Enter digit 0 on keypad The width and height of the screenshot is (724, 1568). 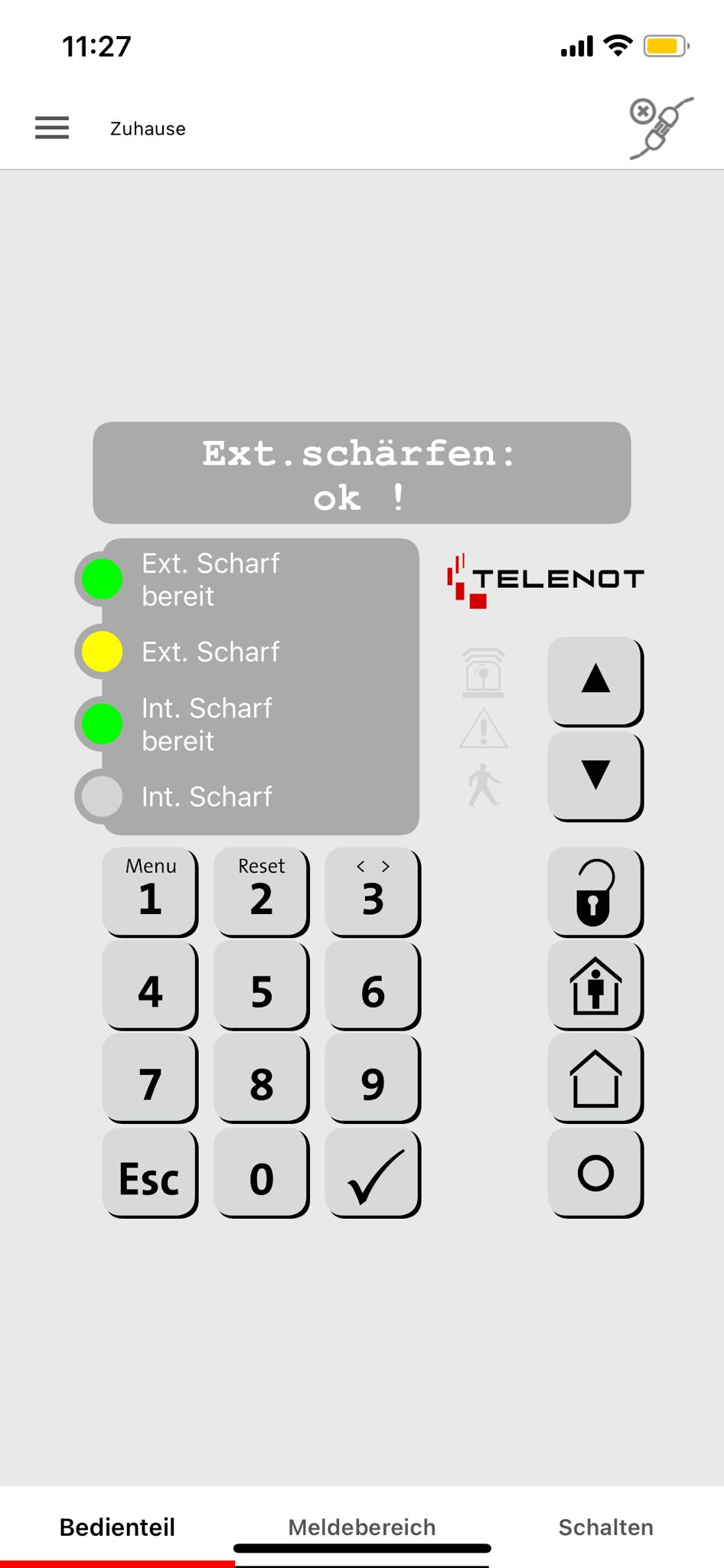[x=261, y=1173]
